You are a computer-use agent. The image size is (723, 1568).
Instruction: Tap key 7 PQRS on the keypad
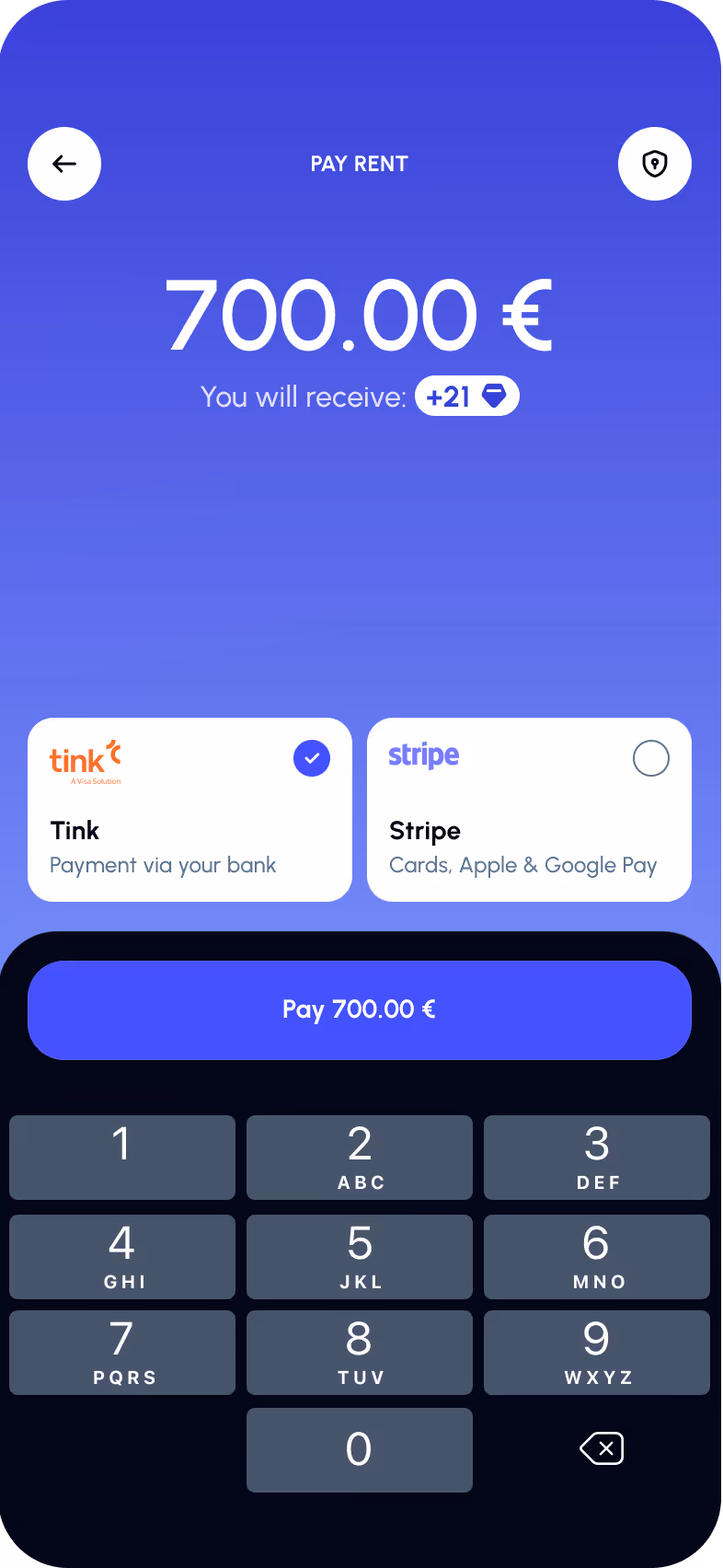click(x=122, y=1353)
